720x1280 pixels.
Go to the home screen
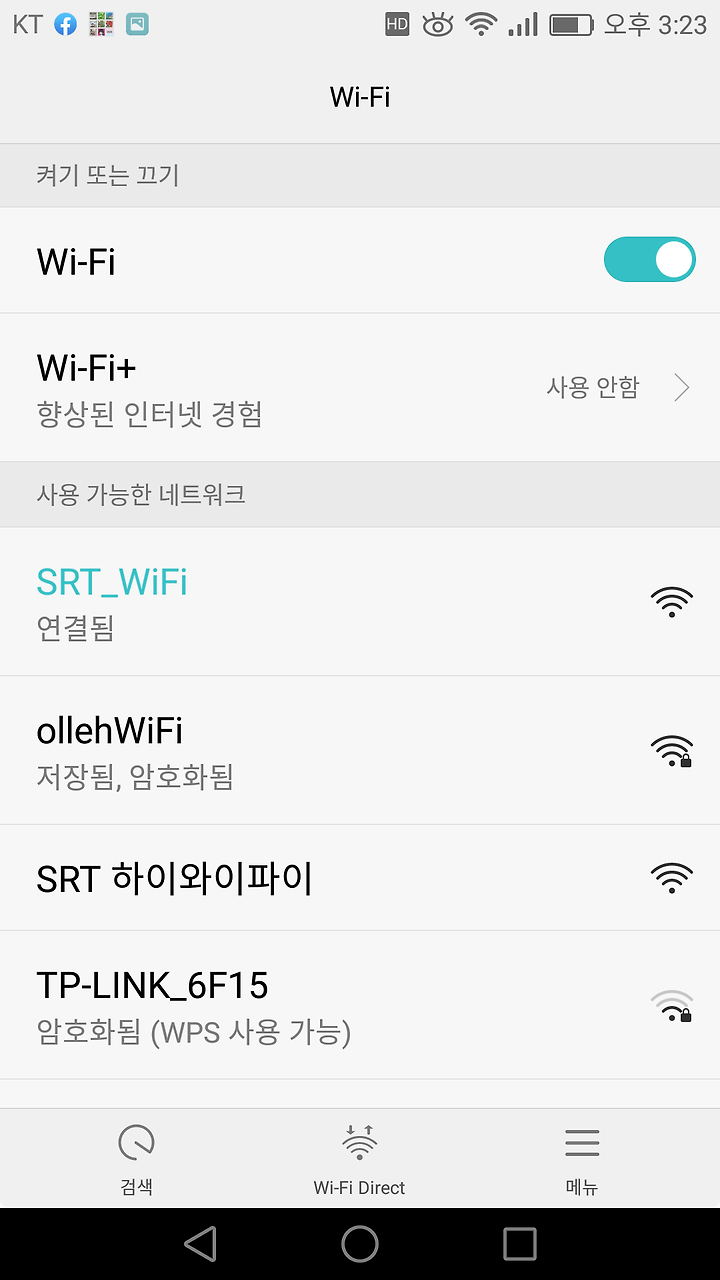coord(360,1244)
